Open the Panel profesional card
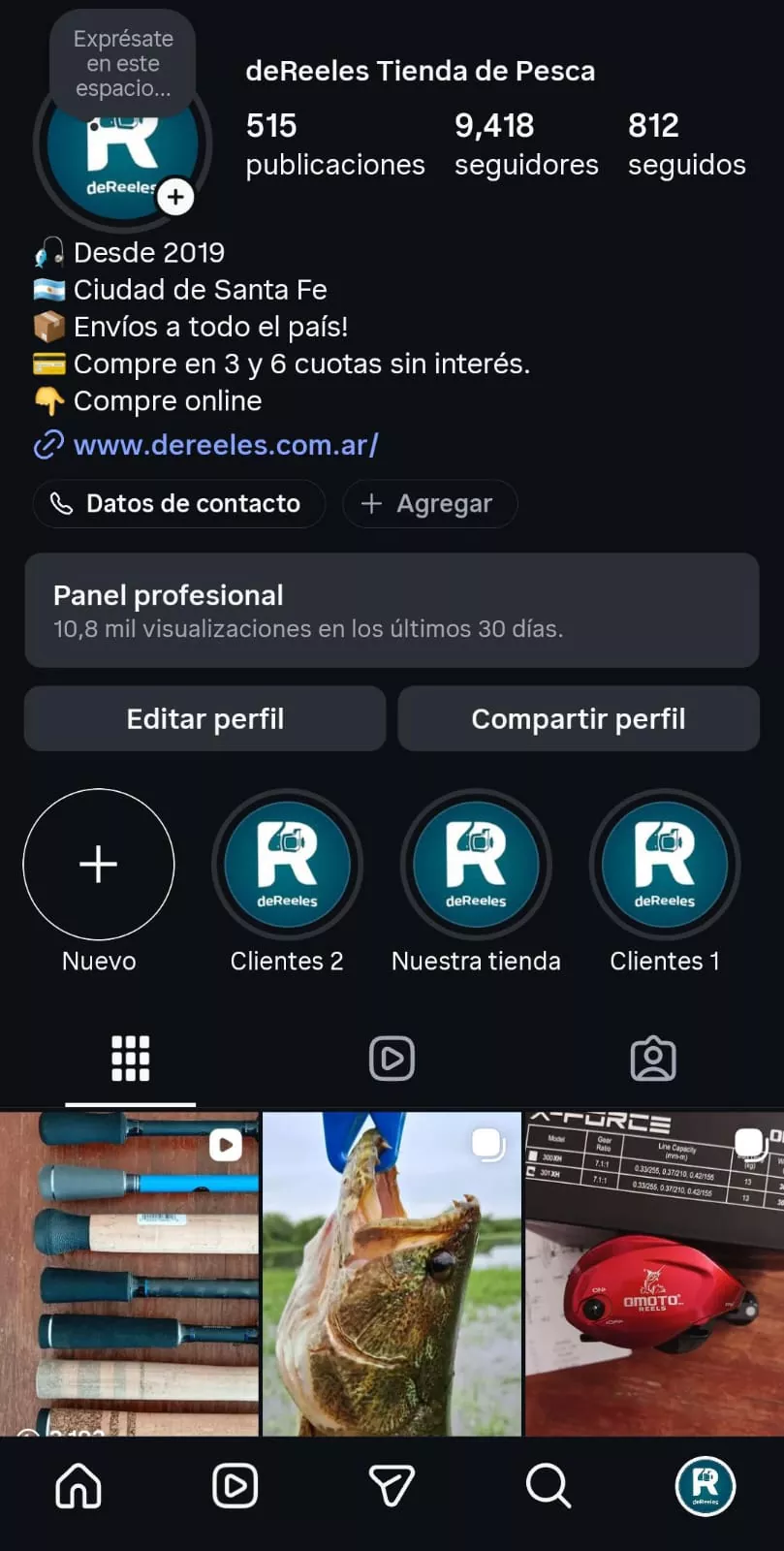784x1551 pixels. click(x=392, y=611)
